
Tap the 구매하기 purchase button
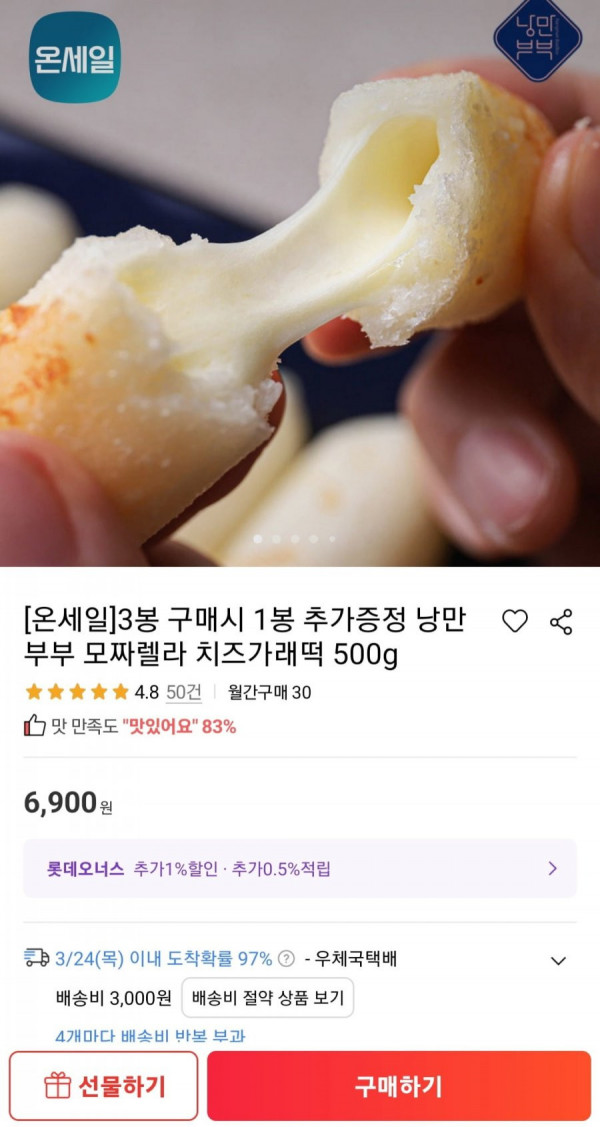pyautogui.click(x=398, y=1086)
